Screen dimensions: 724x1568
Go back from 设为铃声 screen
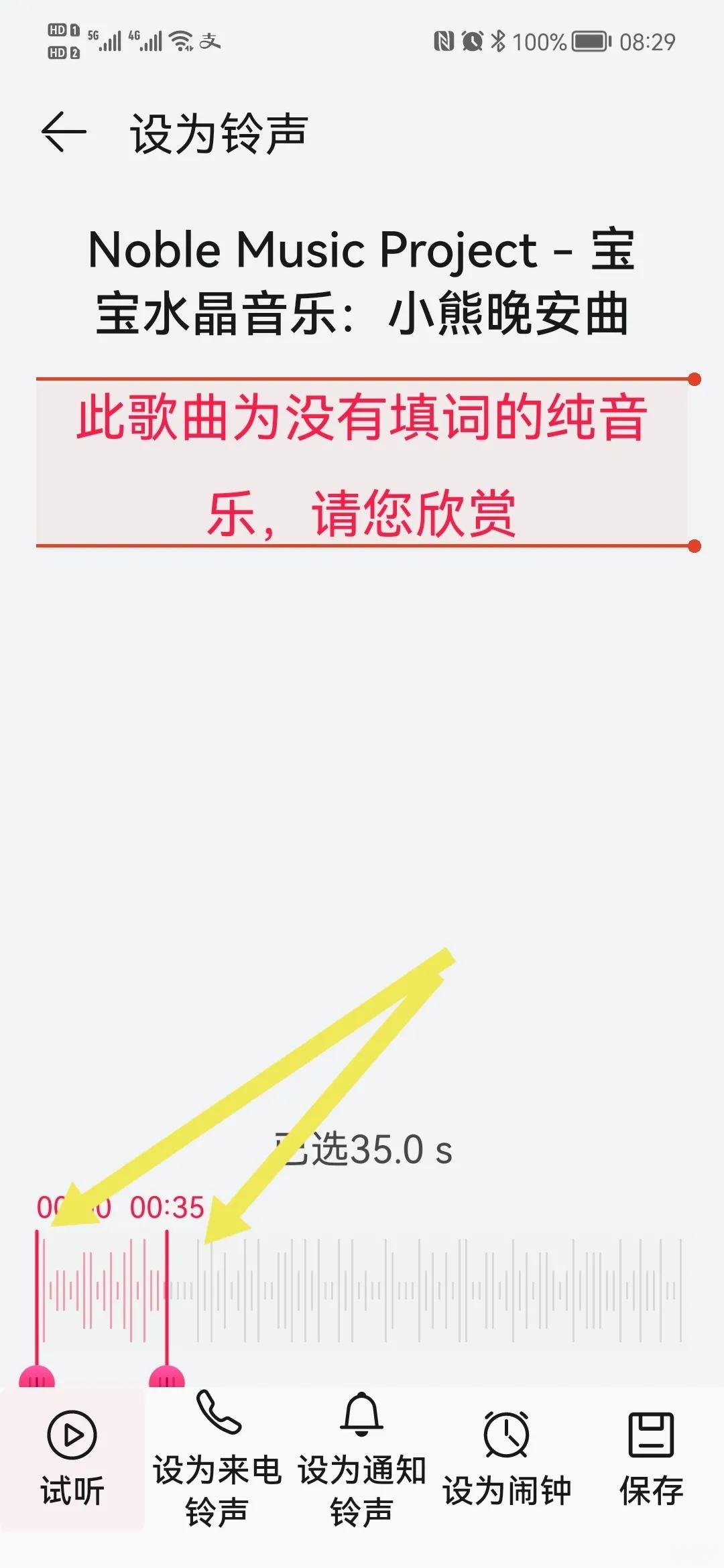coord(64,132)
